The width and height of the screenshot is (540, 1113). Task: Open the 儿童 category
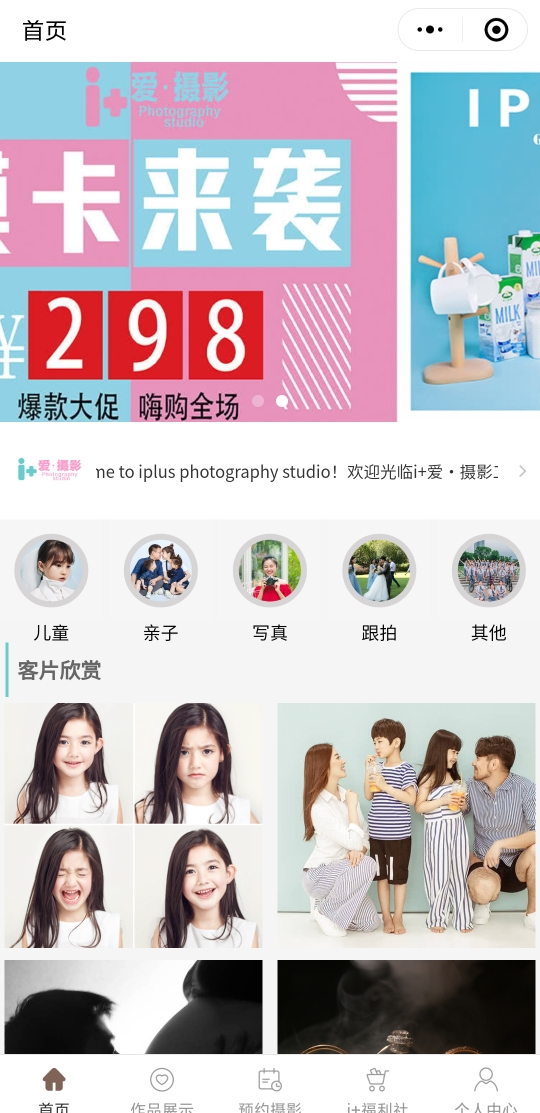tap(51, 588)
